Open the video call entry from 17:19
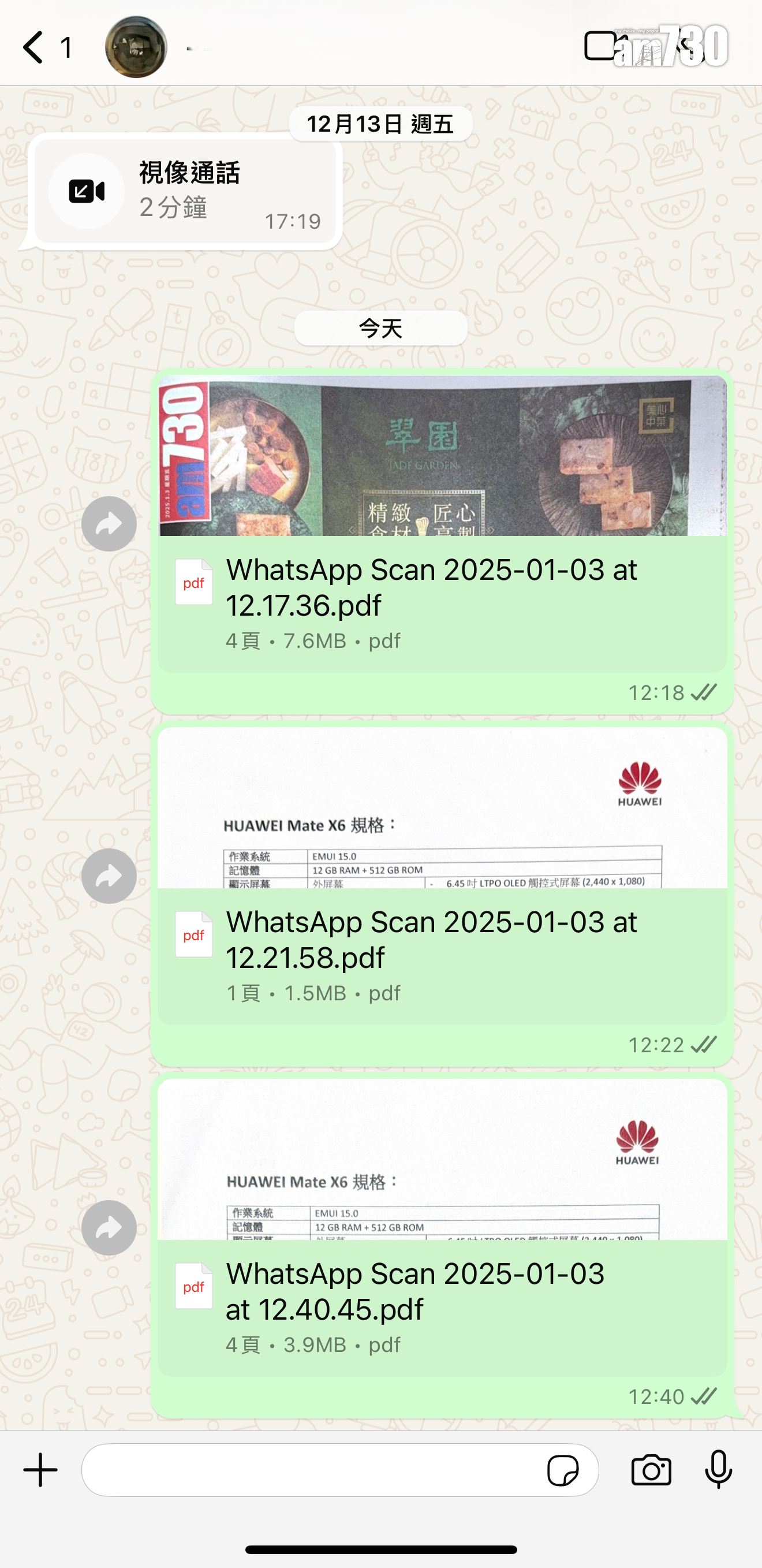The image size is (762, 1568). click(184, 191)
